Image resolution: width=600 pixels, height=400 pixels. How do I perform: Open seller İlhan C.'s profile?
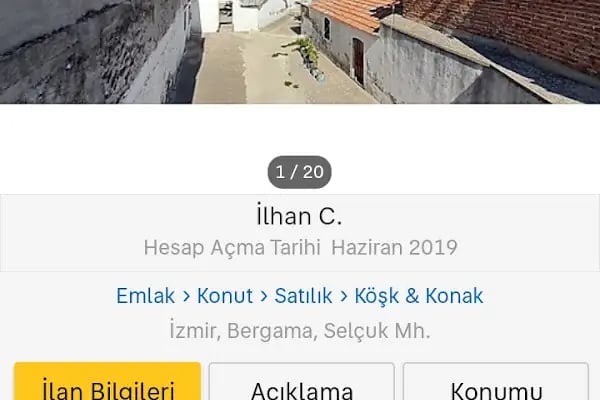click(300, 216)
